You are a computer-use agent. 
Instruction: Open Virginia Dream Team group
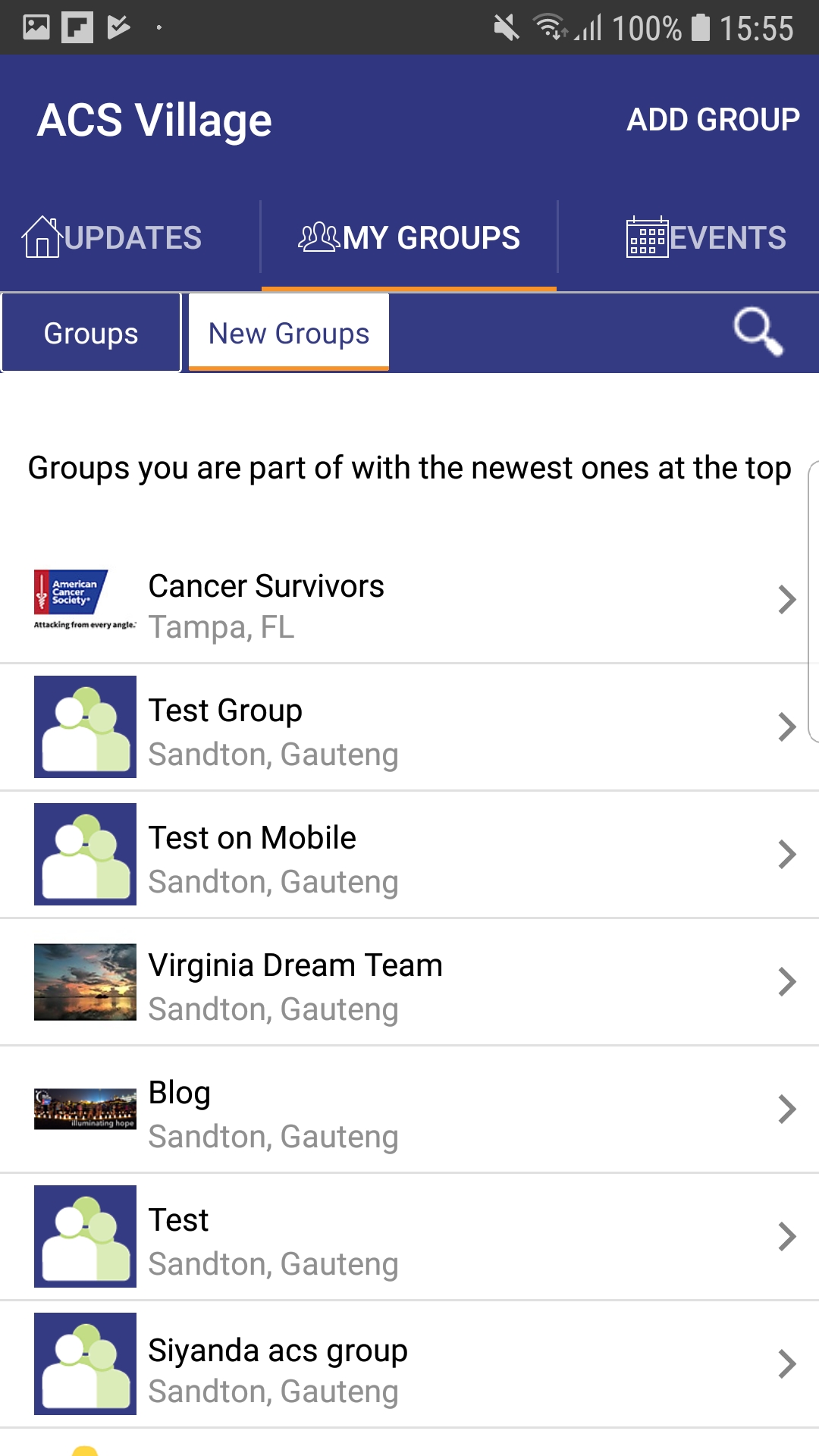[409, 983]
